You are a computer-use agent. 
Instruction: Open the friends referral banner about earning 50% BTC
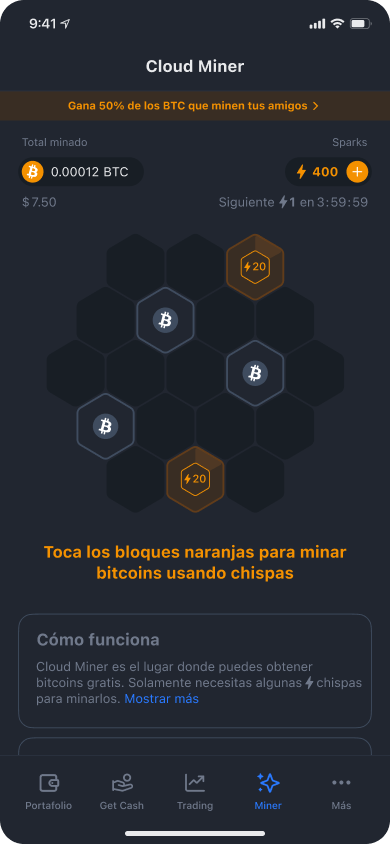point(195,106)
